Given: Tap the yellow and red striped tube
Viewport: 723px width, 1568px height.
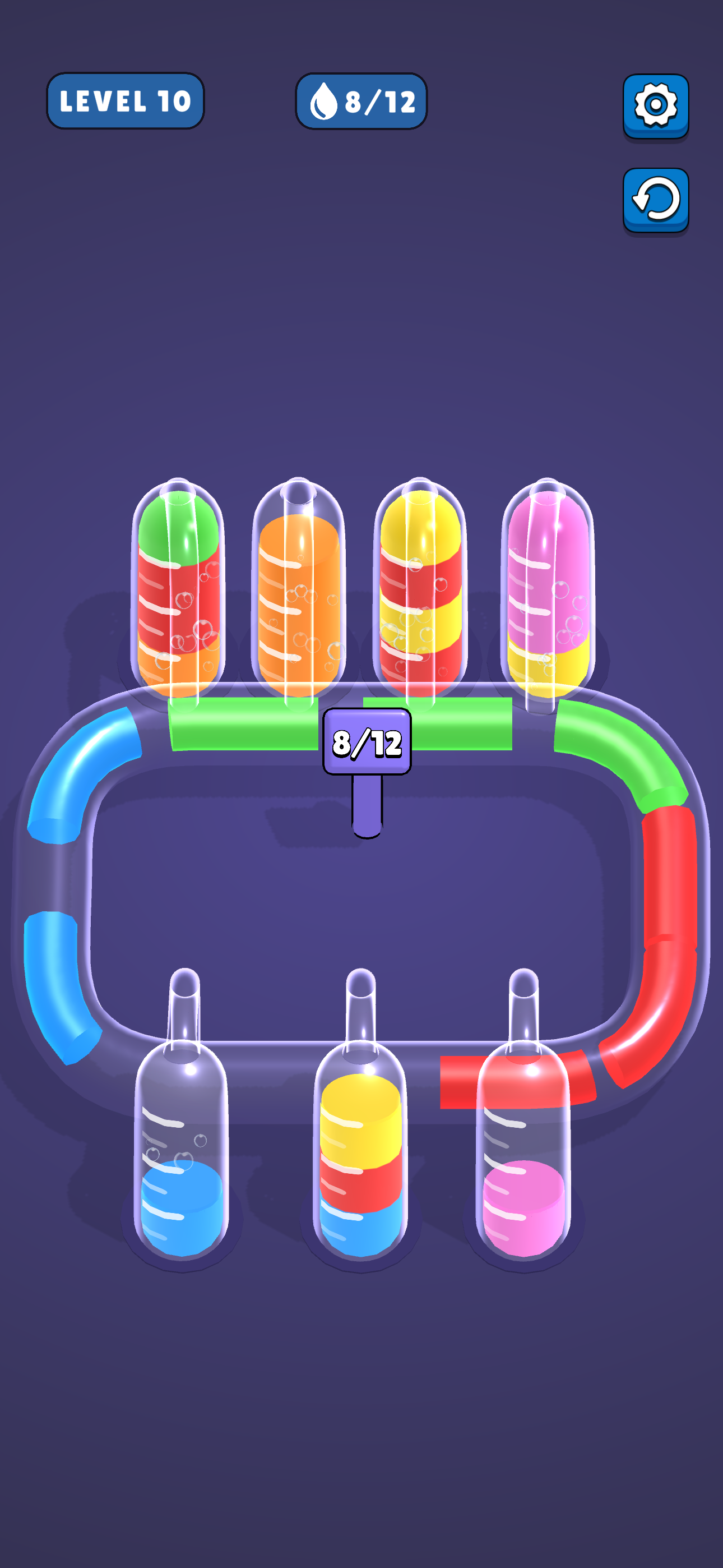Looking at the screenshot, I should pyautogui.click(x=420, y=593).
